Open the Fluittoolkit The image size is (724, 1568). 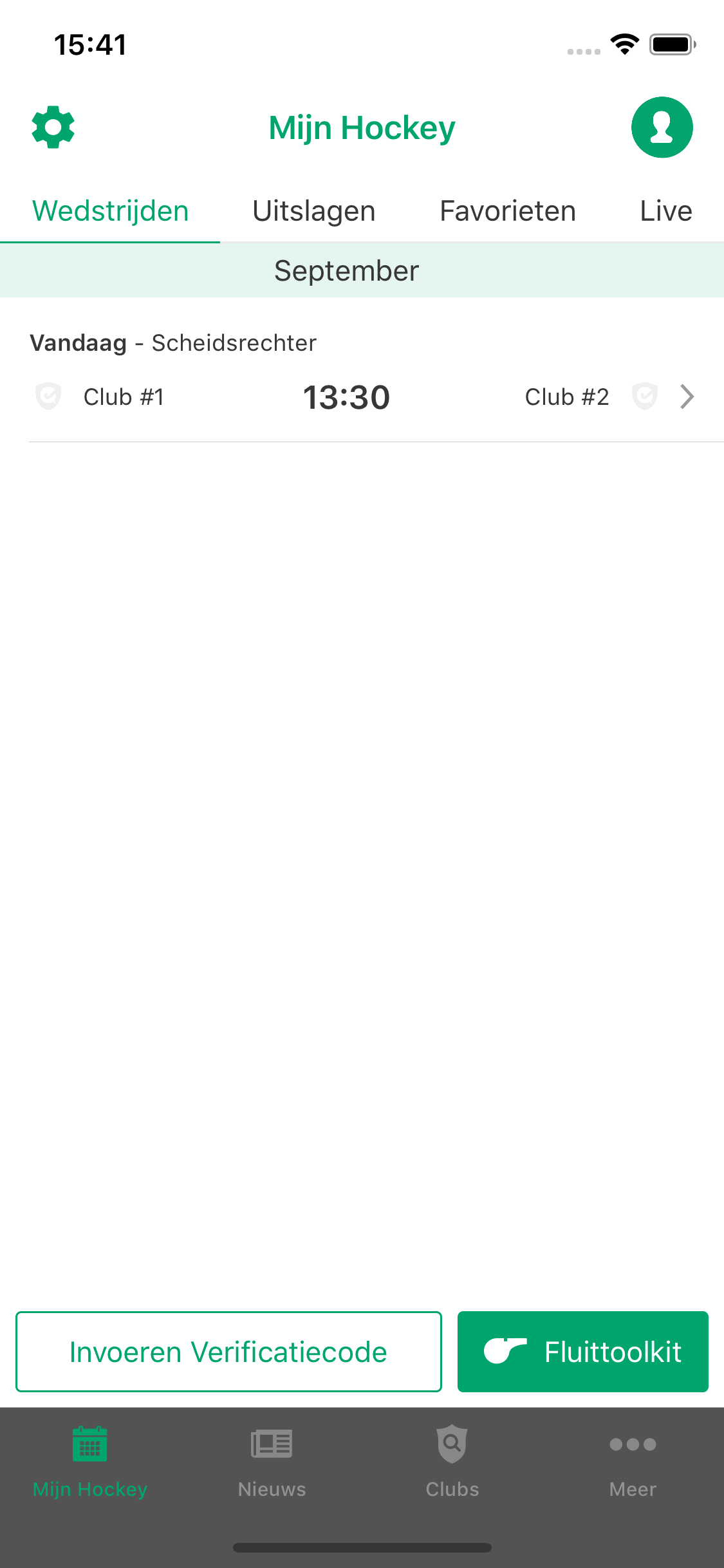tap(582, 1352)
